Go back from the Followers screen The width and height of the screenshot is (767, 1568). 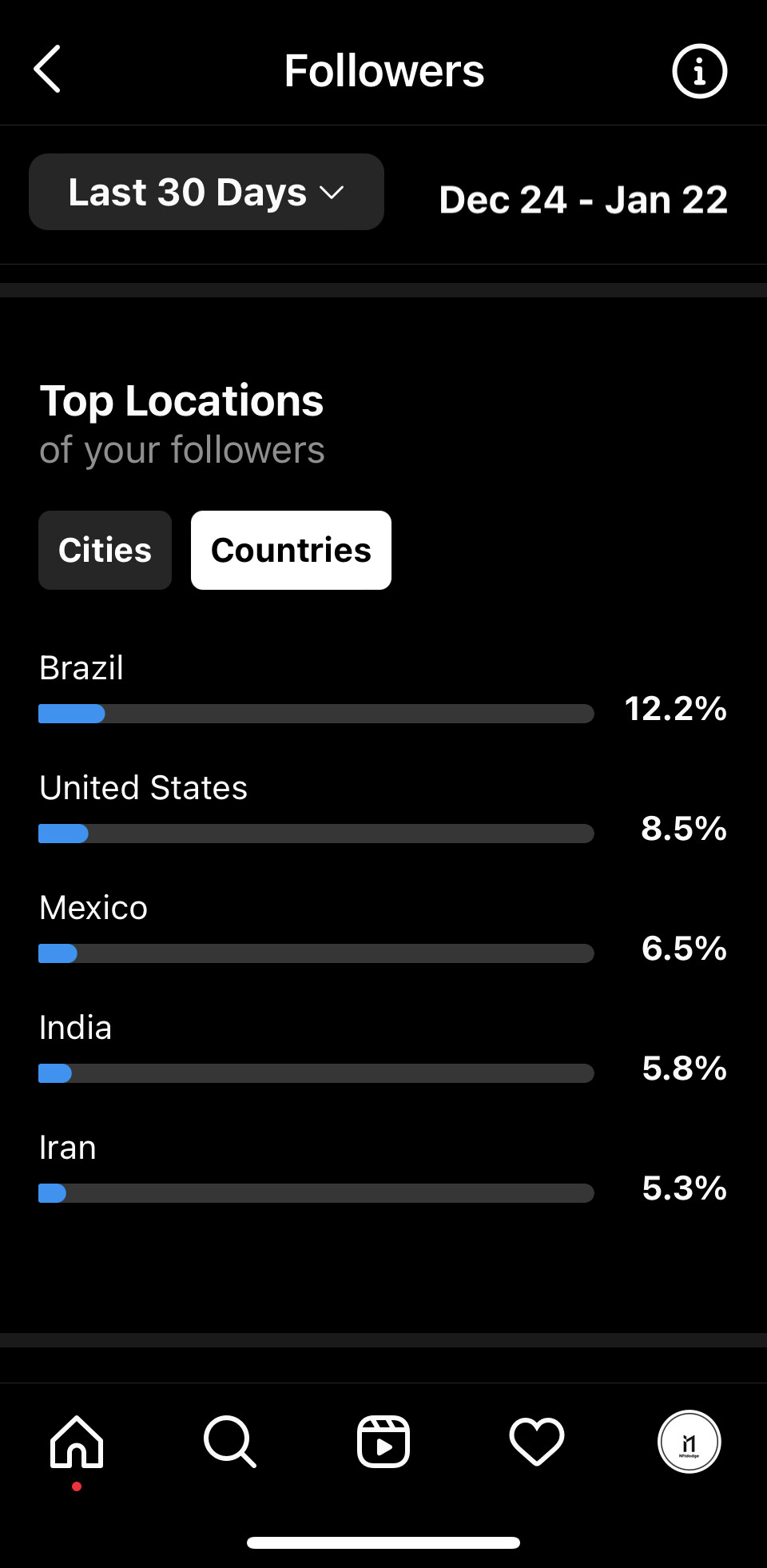tap(48, 70)
